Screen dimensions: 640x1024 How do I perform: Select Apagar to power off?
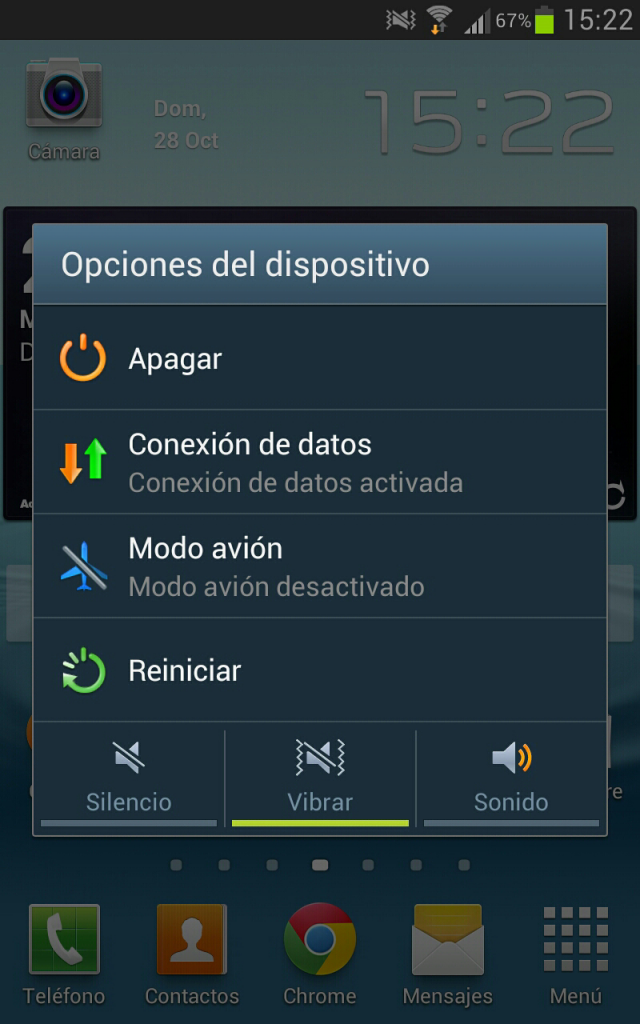click(x=320, y=358)
